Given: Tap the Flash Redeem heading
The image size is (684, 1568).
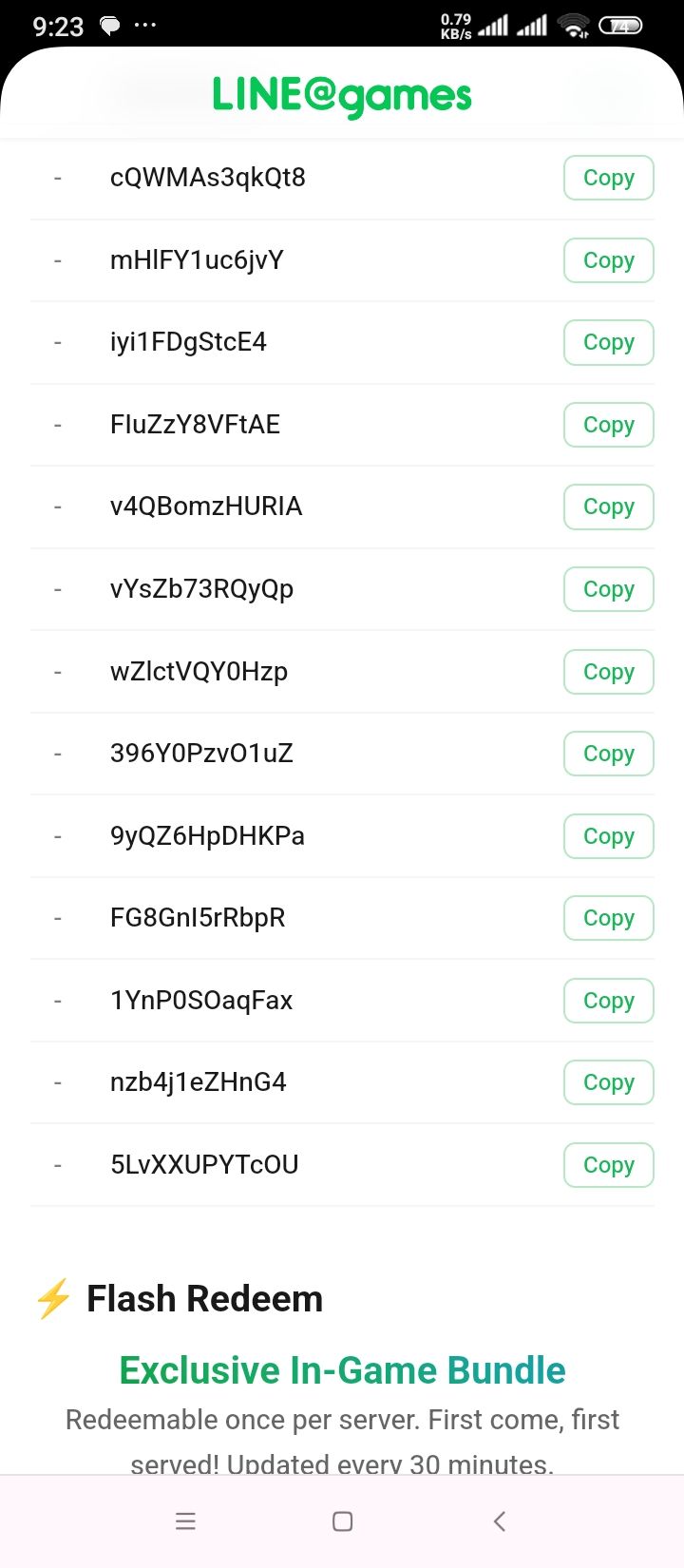Looking at the screenshot, I should coord(203,1298).
